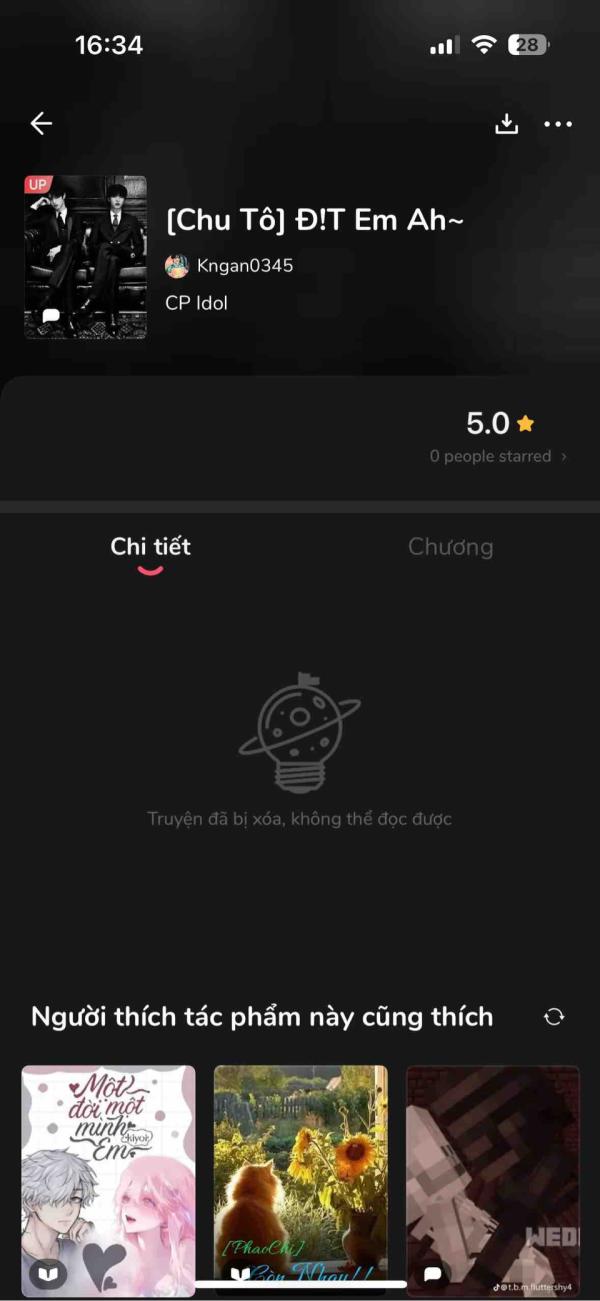
Task: Open the 0 people starred ratings
Action: point(498,456)
